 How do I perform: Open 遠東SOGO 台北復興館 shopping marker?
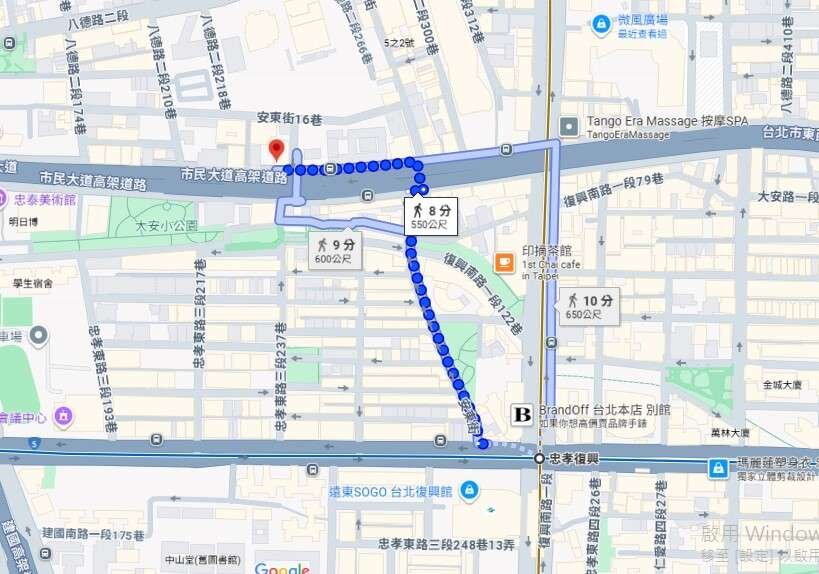pyautogui.click(x=468, y=491)
